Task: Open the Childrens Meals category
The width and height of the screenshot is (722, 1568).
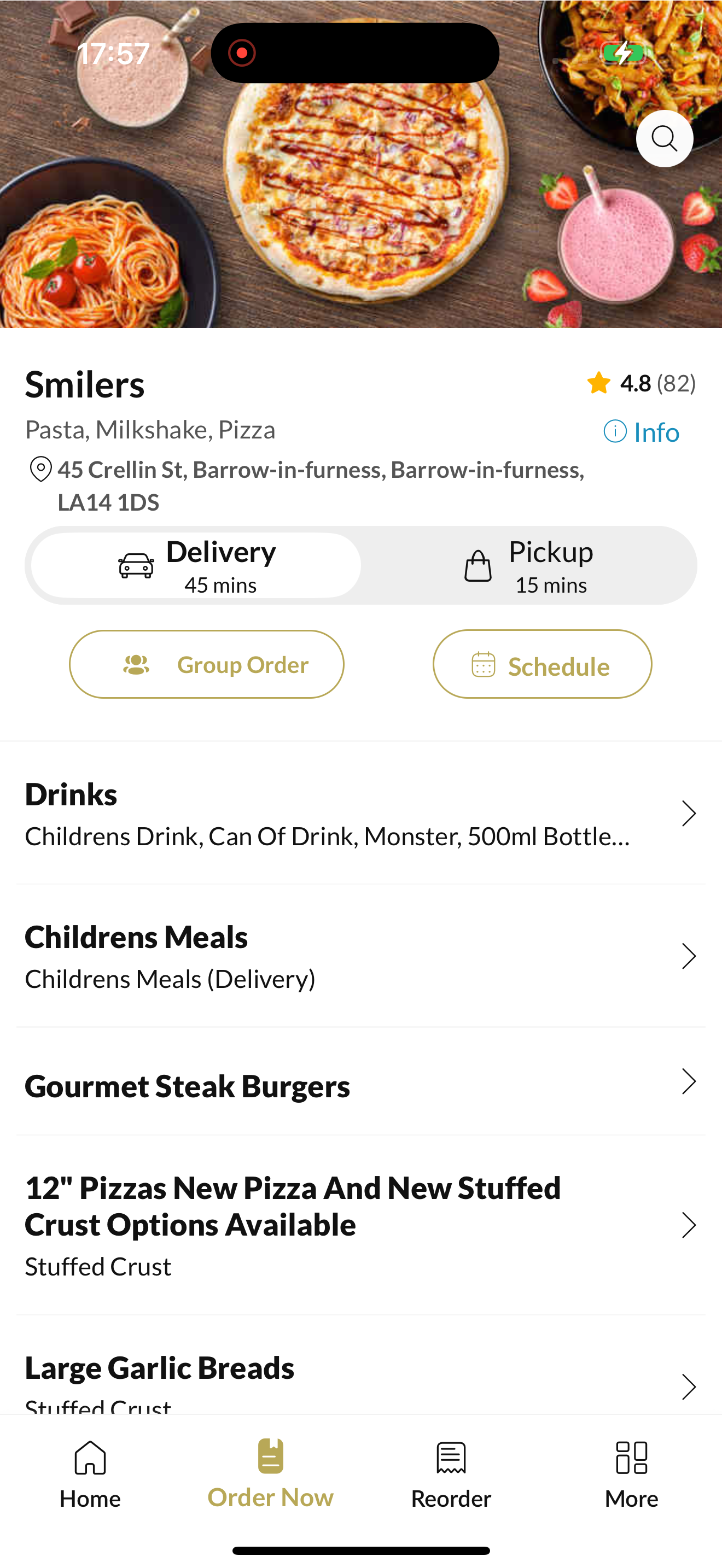Action: point(360,956)
